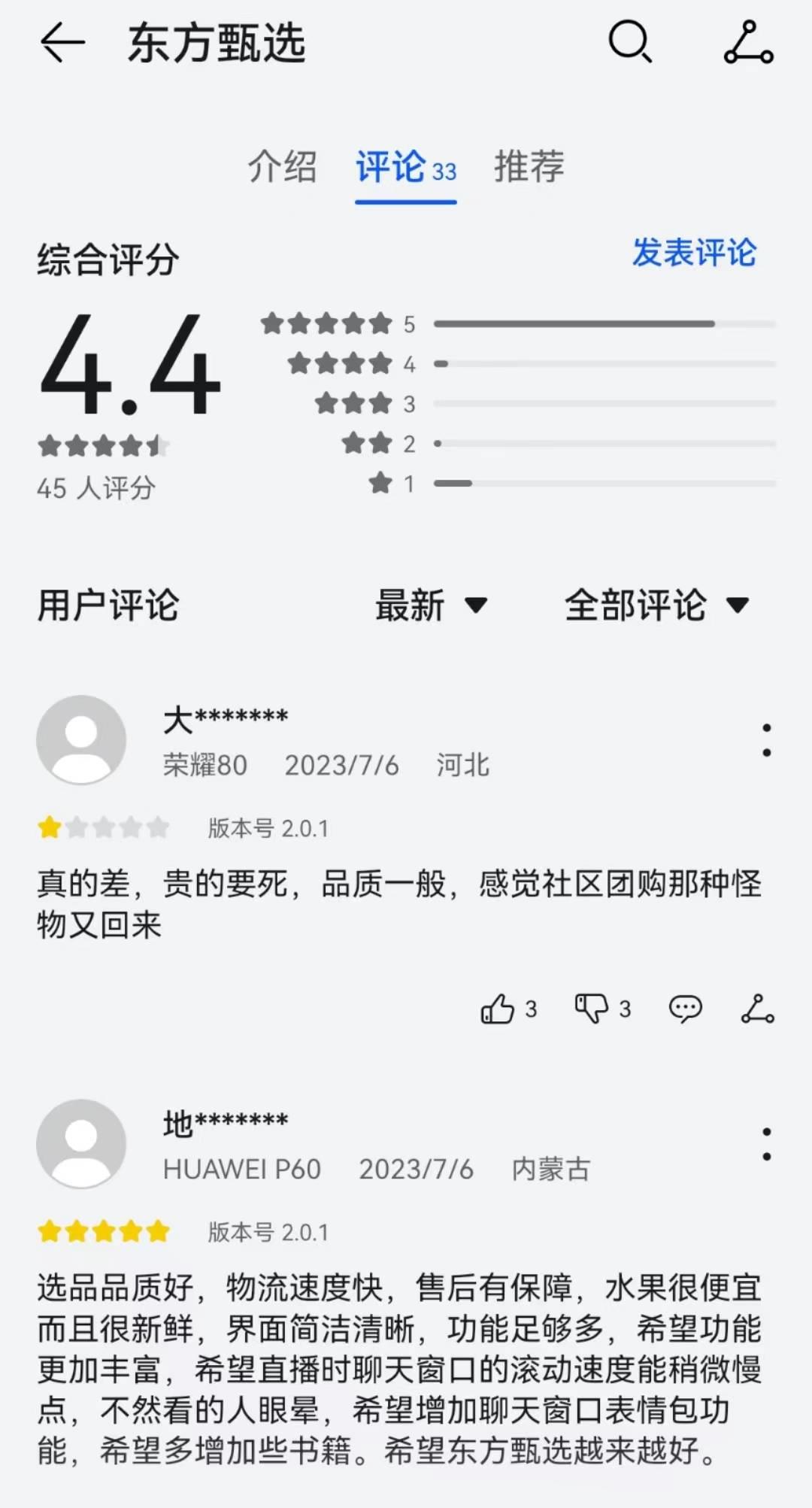Open the share icon at top right
The width and height of the screenshot is (812, 1508).
click(748, 43)
